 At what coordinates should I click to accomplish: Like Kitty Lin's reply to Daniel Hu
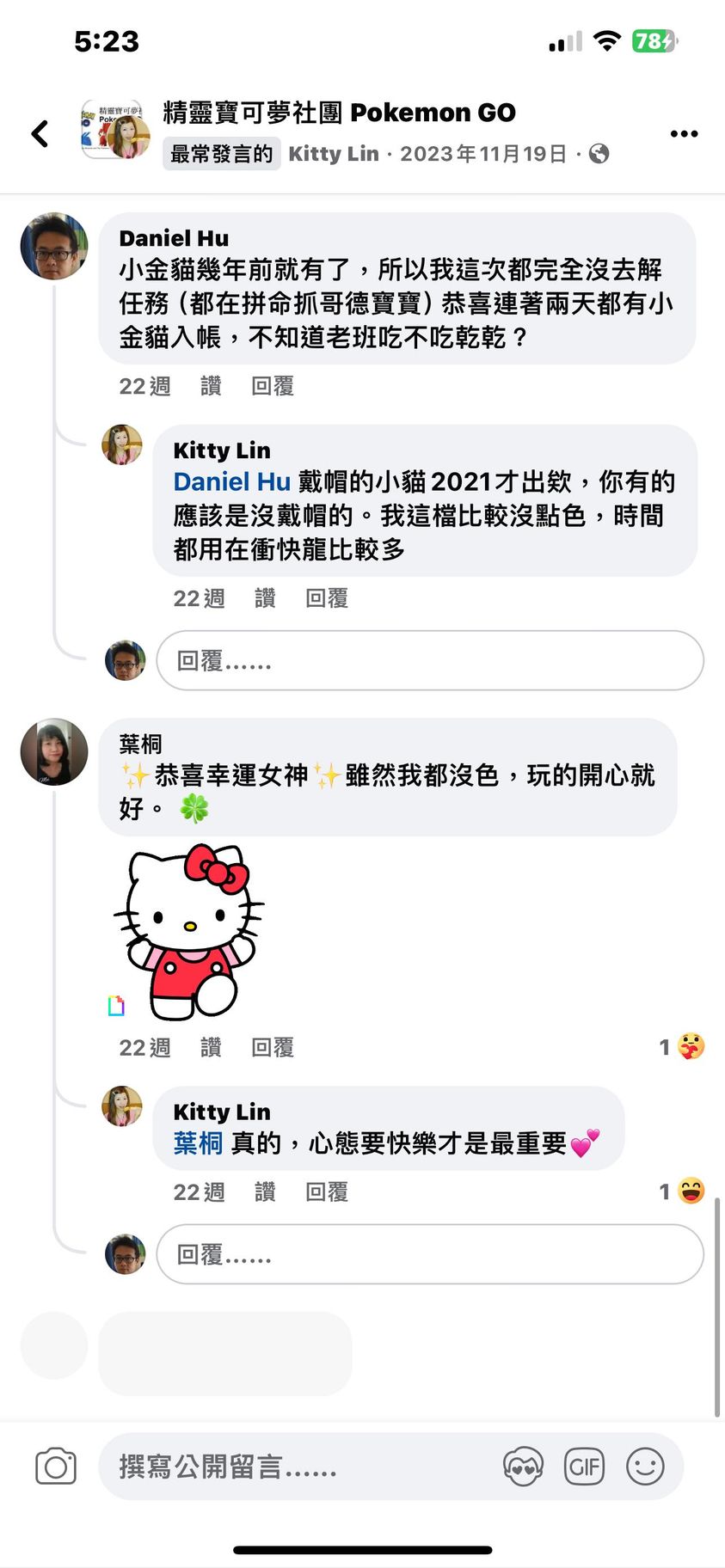coord(265,598)
